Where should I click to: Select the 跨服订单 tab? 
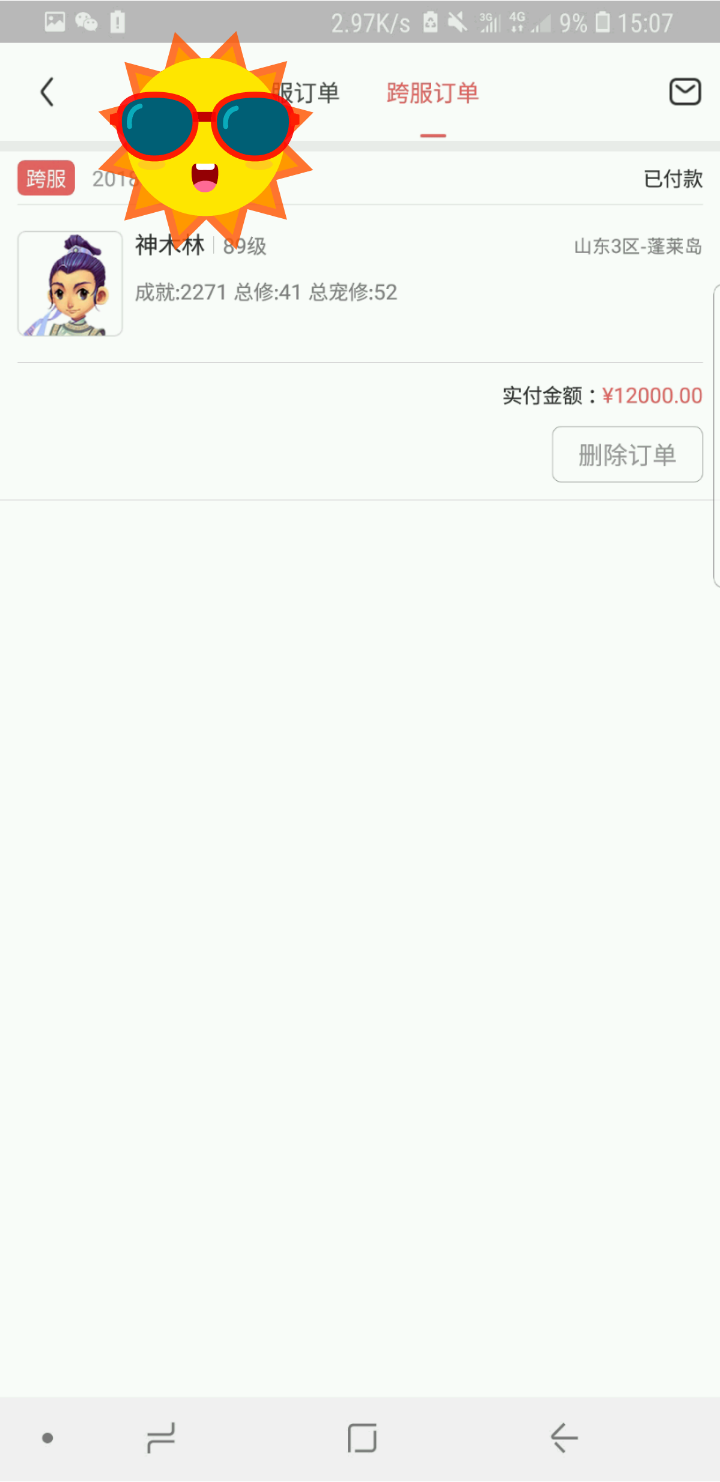pyautogui.click(x=433, y=93)
